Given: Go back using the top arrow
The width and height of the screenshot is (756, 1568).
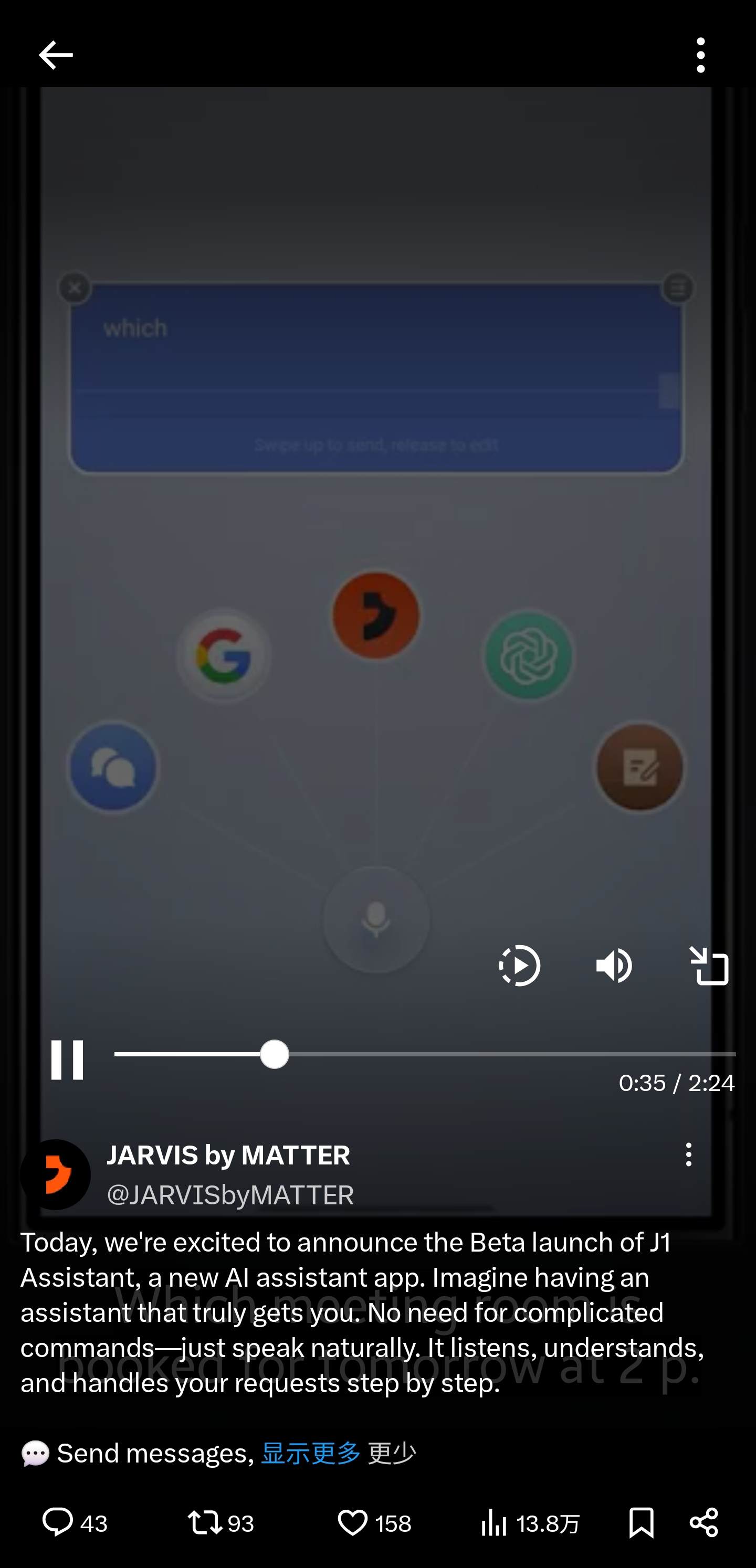Looking at the screenshot, I should point(56,56).
